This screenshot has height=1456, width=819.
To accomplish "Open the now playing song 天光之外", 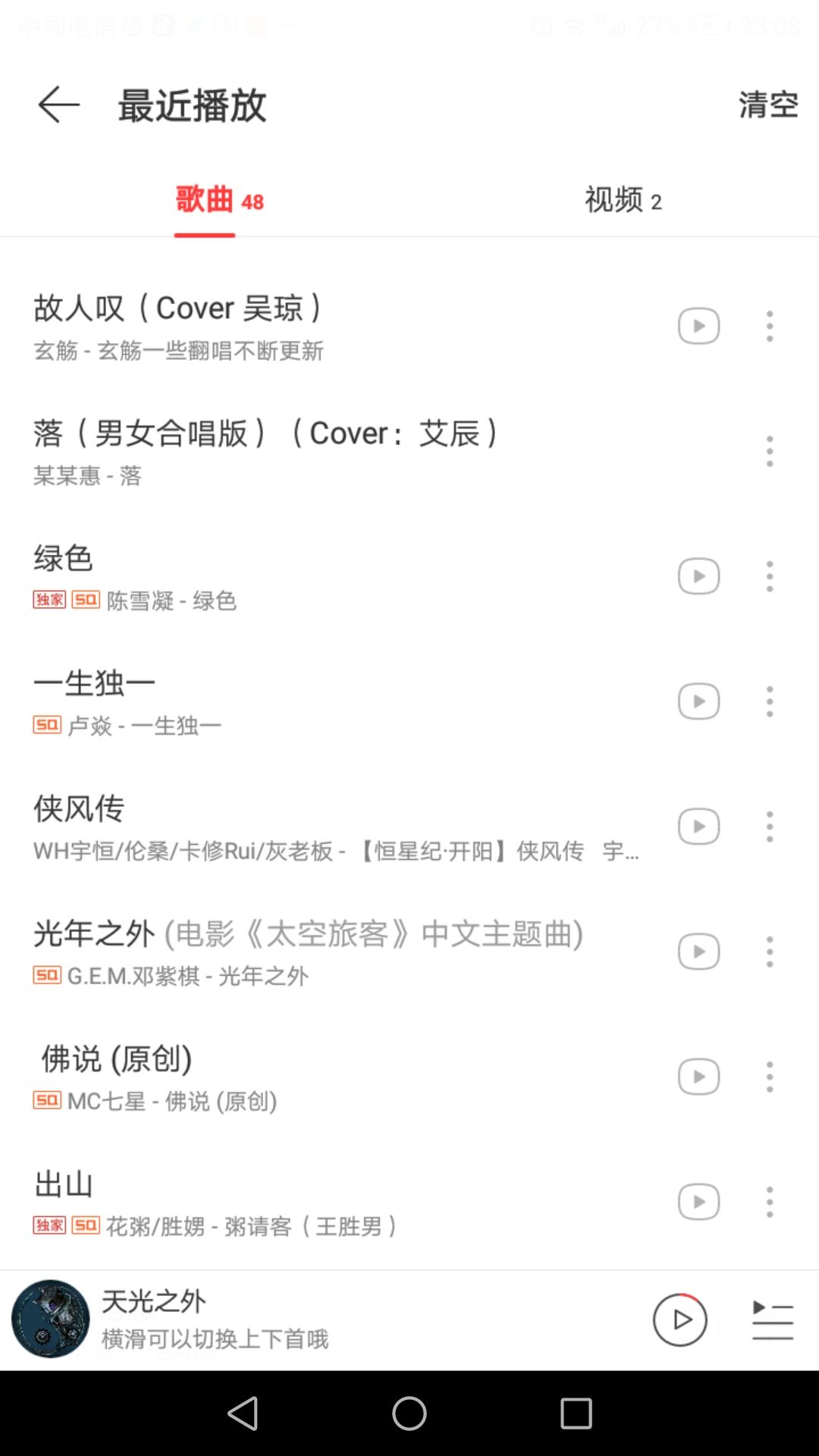I will [227, 1319].
